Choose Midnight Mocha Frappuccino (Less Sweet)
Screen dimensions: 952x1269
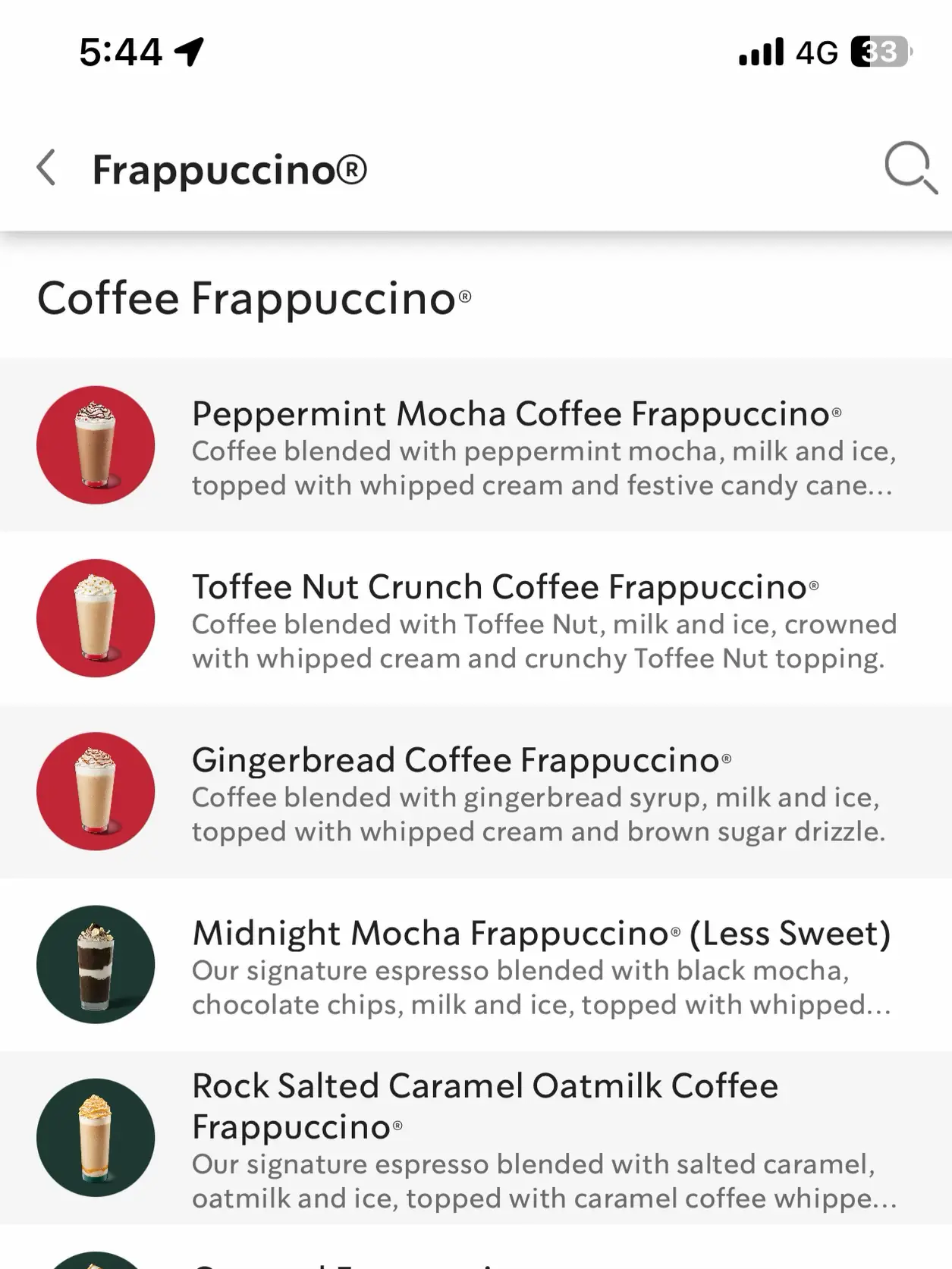pos(540,934)
